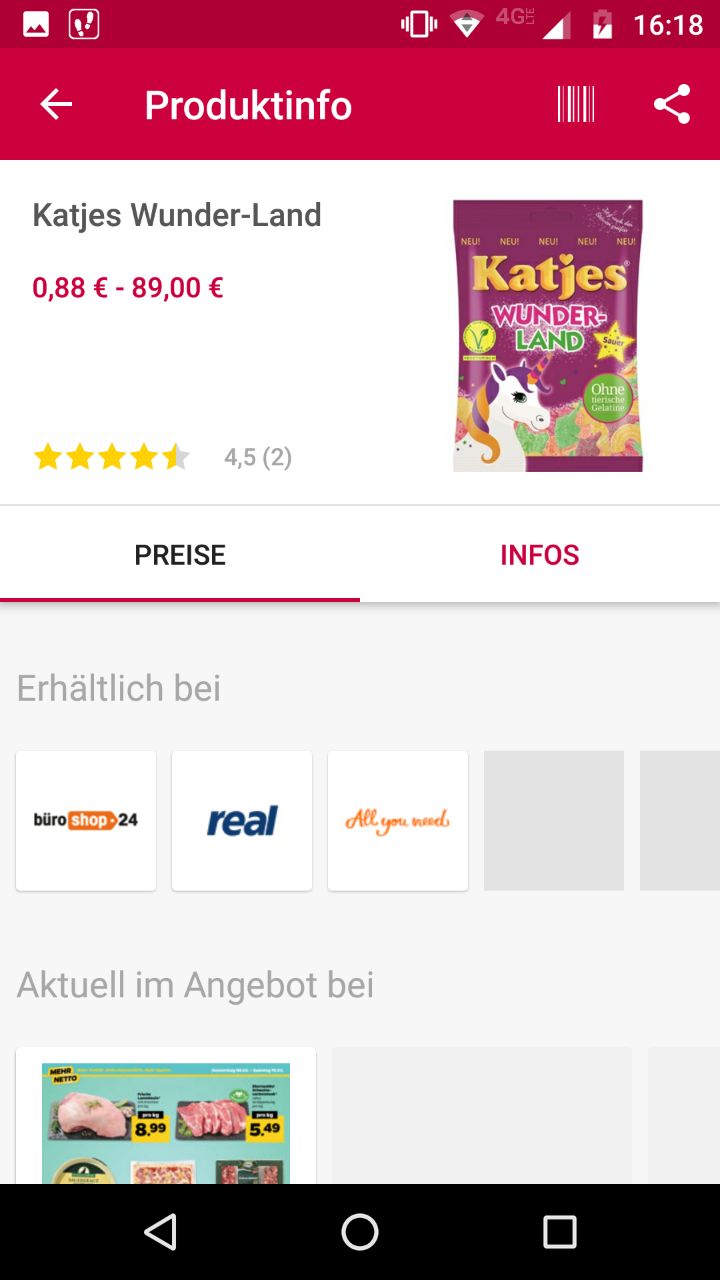This screenshot has width=720, height=1280.
Task: Open the real retailer tile
Action: pyautogui.click(x=242, y=821)
